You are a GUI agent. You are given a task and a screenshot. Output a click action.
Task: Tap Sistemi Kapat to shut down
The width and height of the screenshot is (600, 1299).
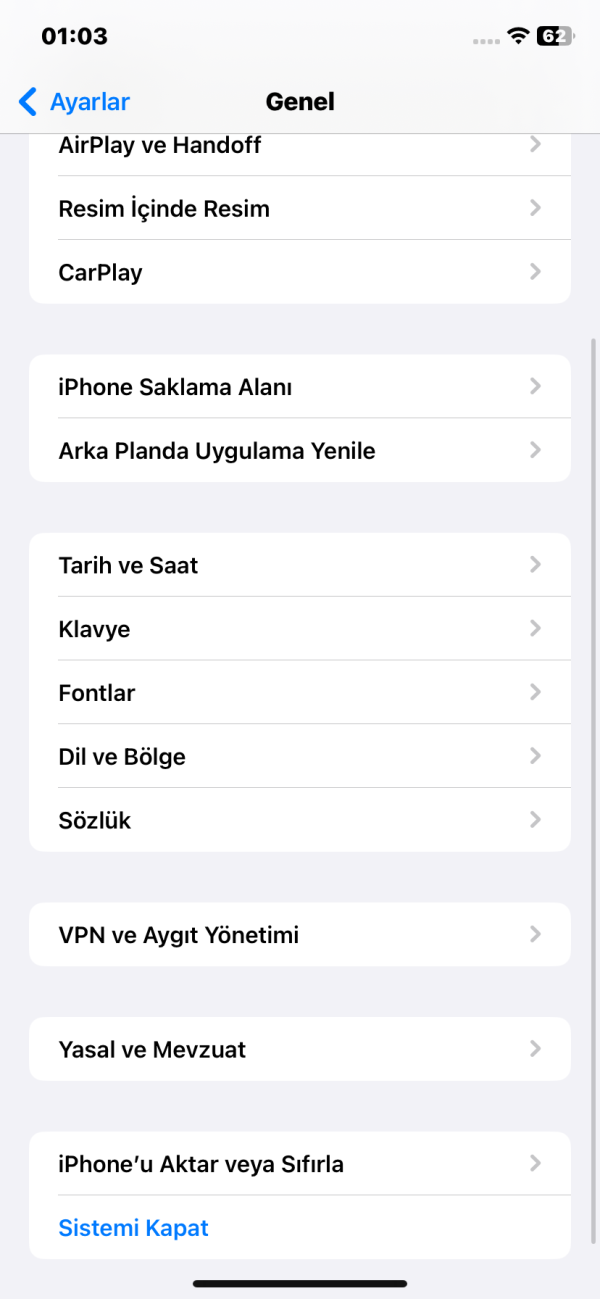pyautogui.click(x=134, y=1228)
